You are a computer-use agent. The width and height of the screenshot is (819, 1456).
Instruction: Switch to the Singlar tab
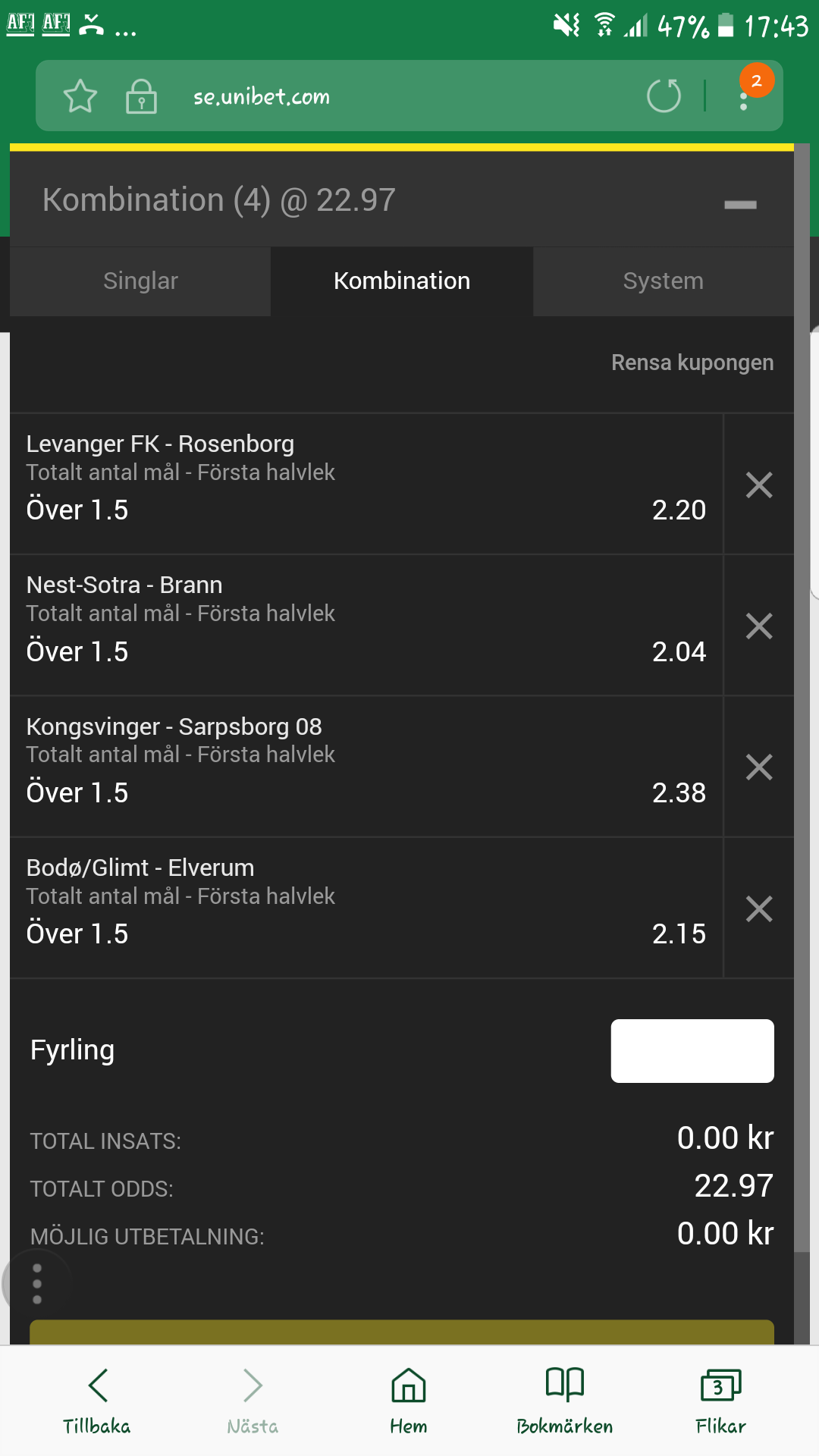click(x=140, y=281)
